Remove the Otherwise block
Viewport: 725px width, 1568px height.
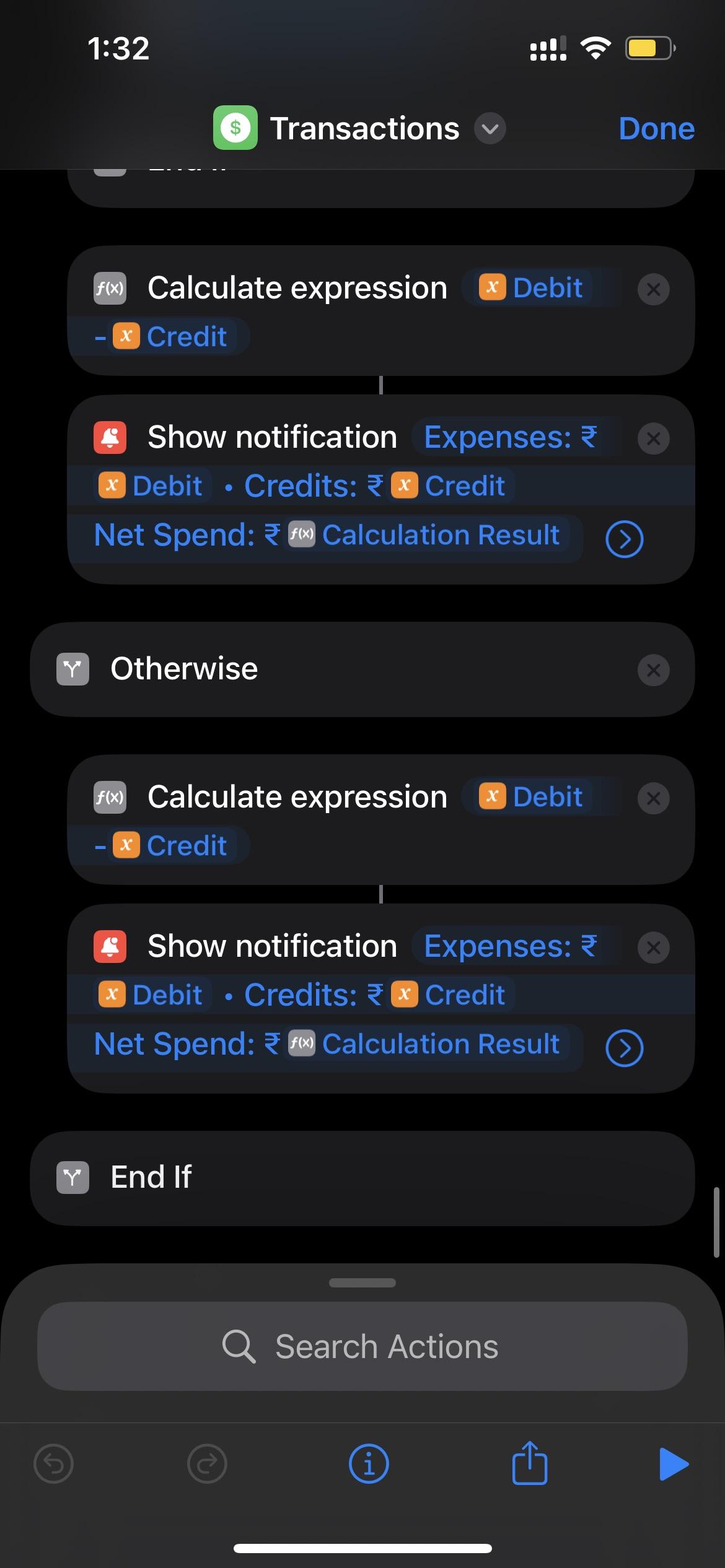[653, 670]
